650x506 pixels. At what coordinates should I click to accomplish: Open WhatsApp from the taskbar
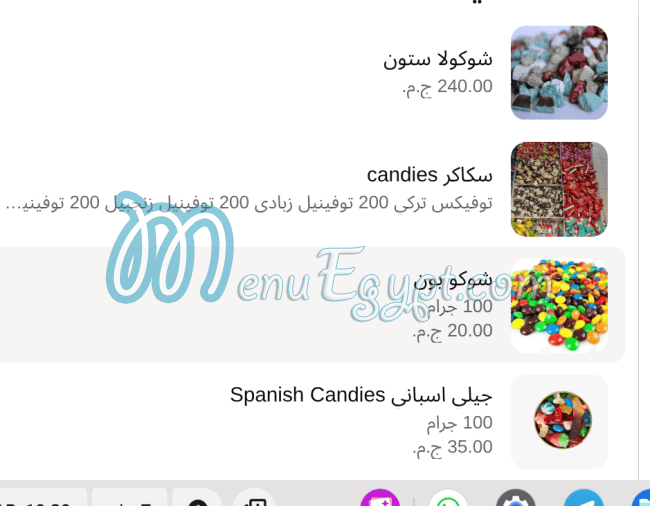click(448, 499)
